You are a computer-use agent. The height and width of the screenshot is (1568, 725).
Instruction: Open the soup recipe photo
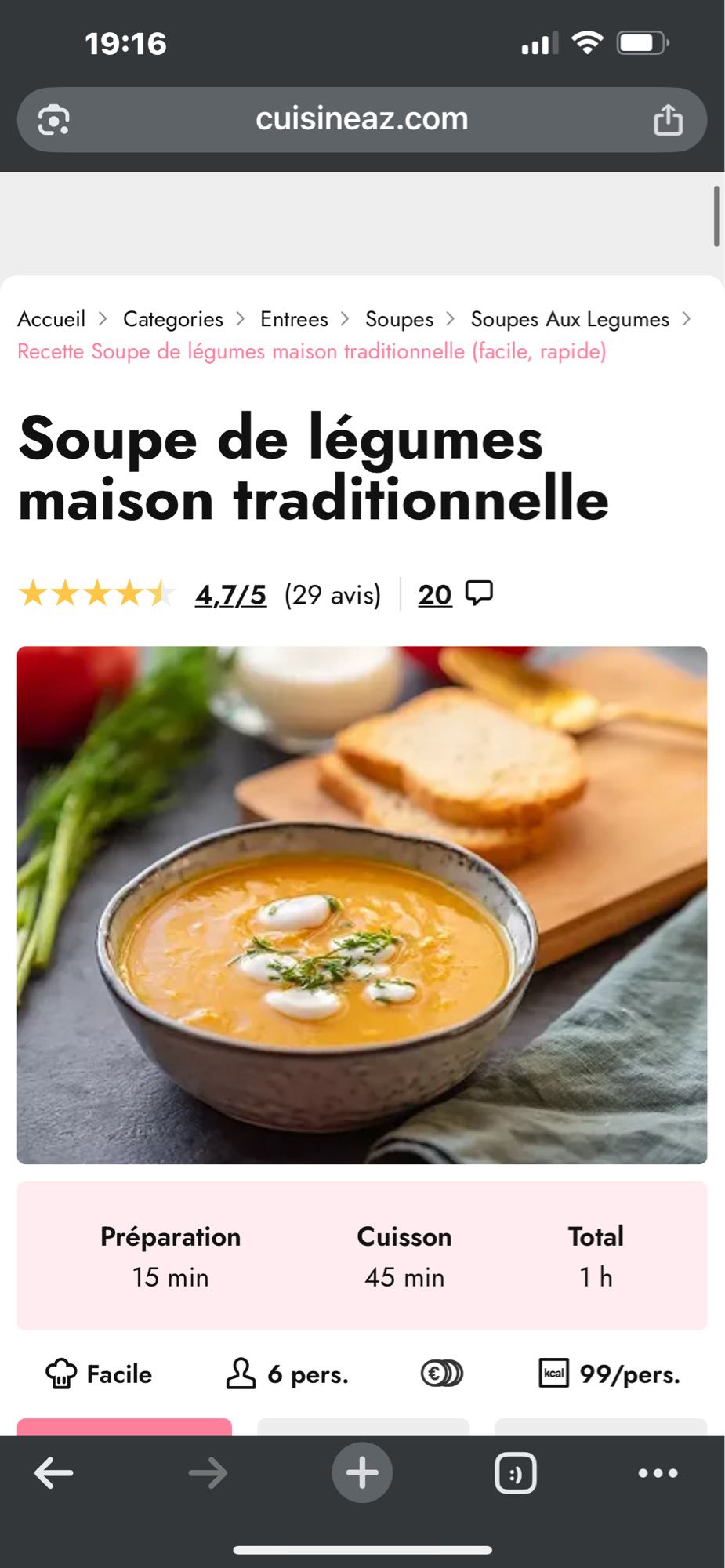(x=362, y=913)
